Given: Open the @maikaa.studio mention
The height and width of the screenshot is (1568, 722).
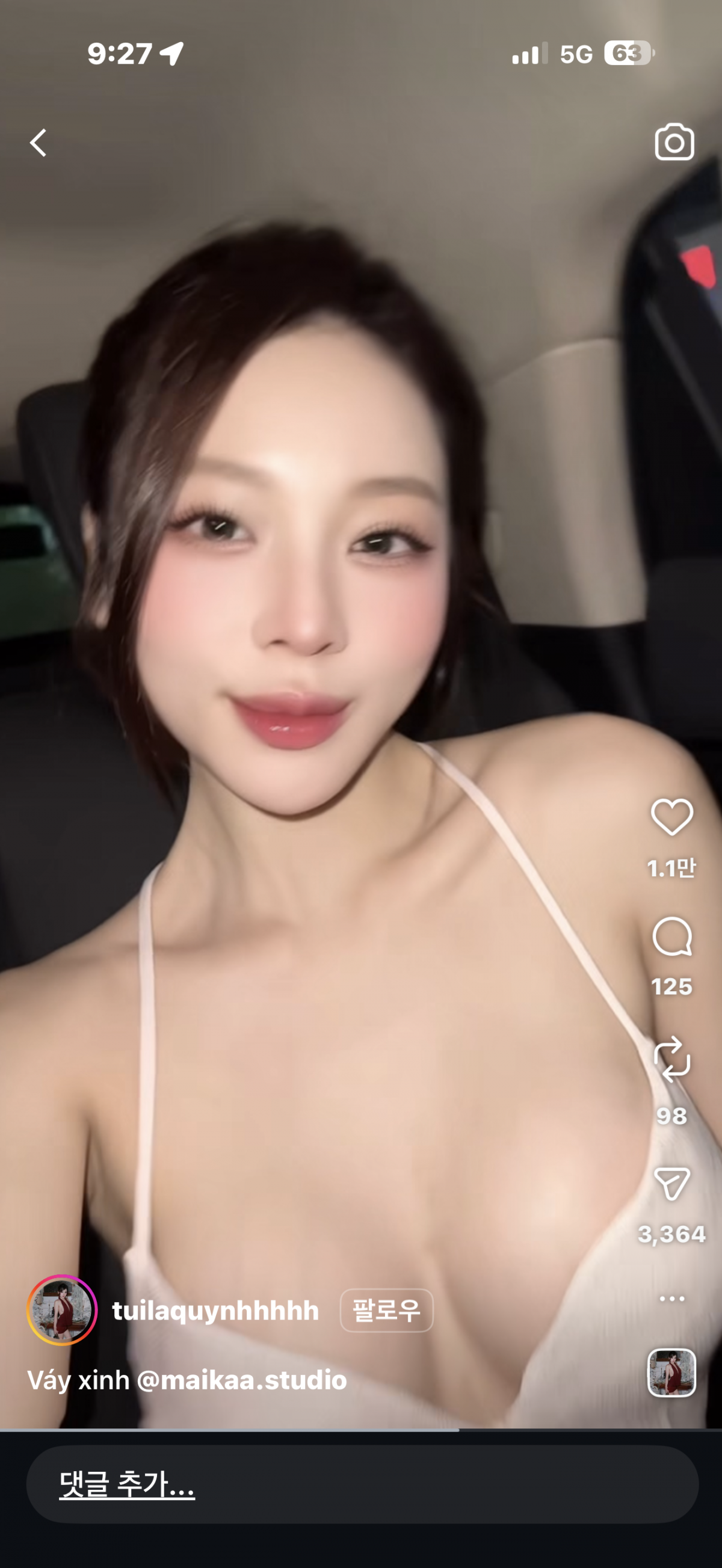Looking at the screenshot, I should click(242, 1380).
